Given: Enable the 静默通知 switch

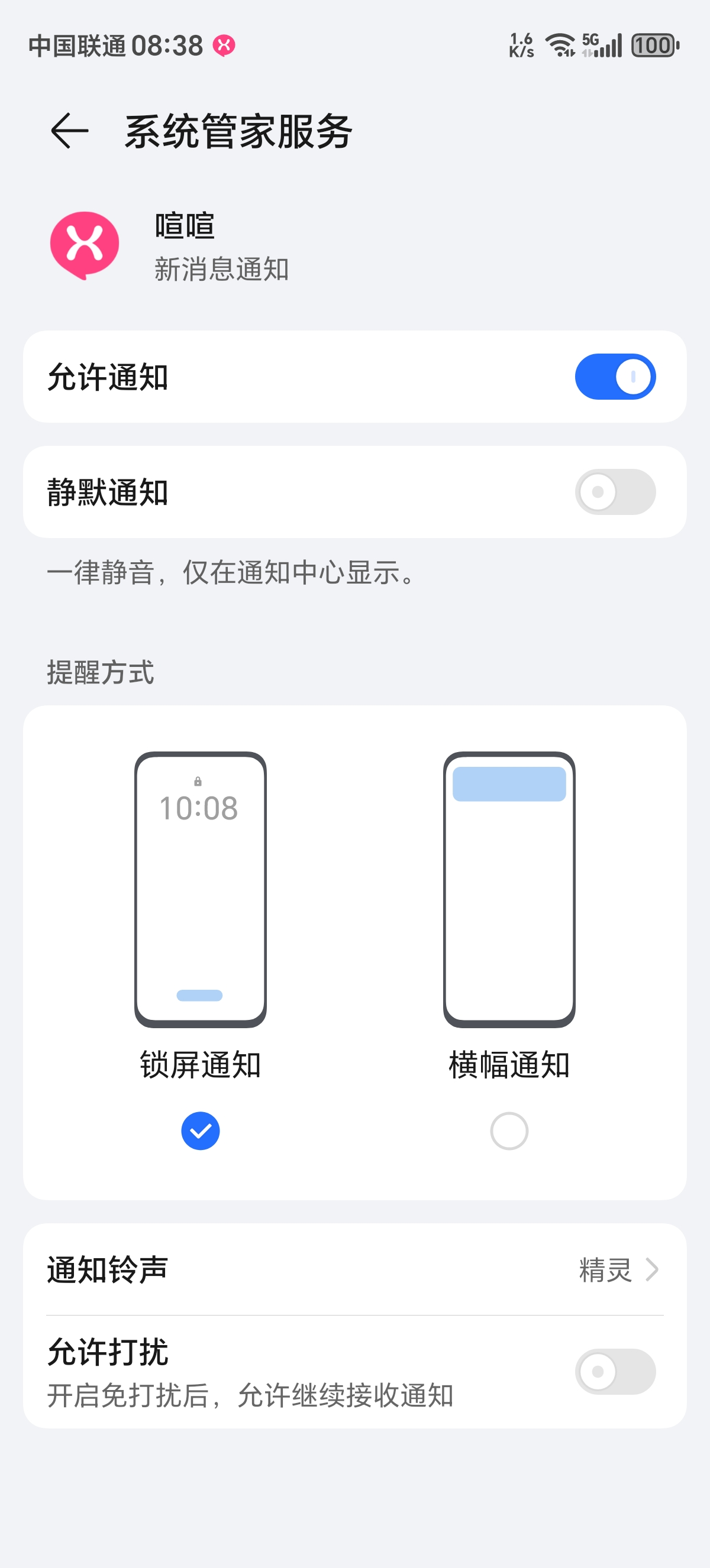Looking at the screenshot, I should (x=614, y=492).
